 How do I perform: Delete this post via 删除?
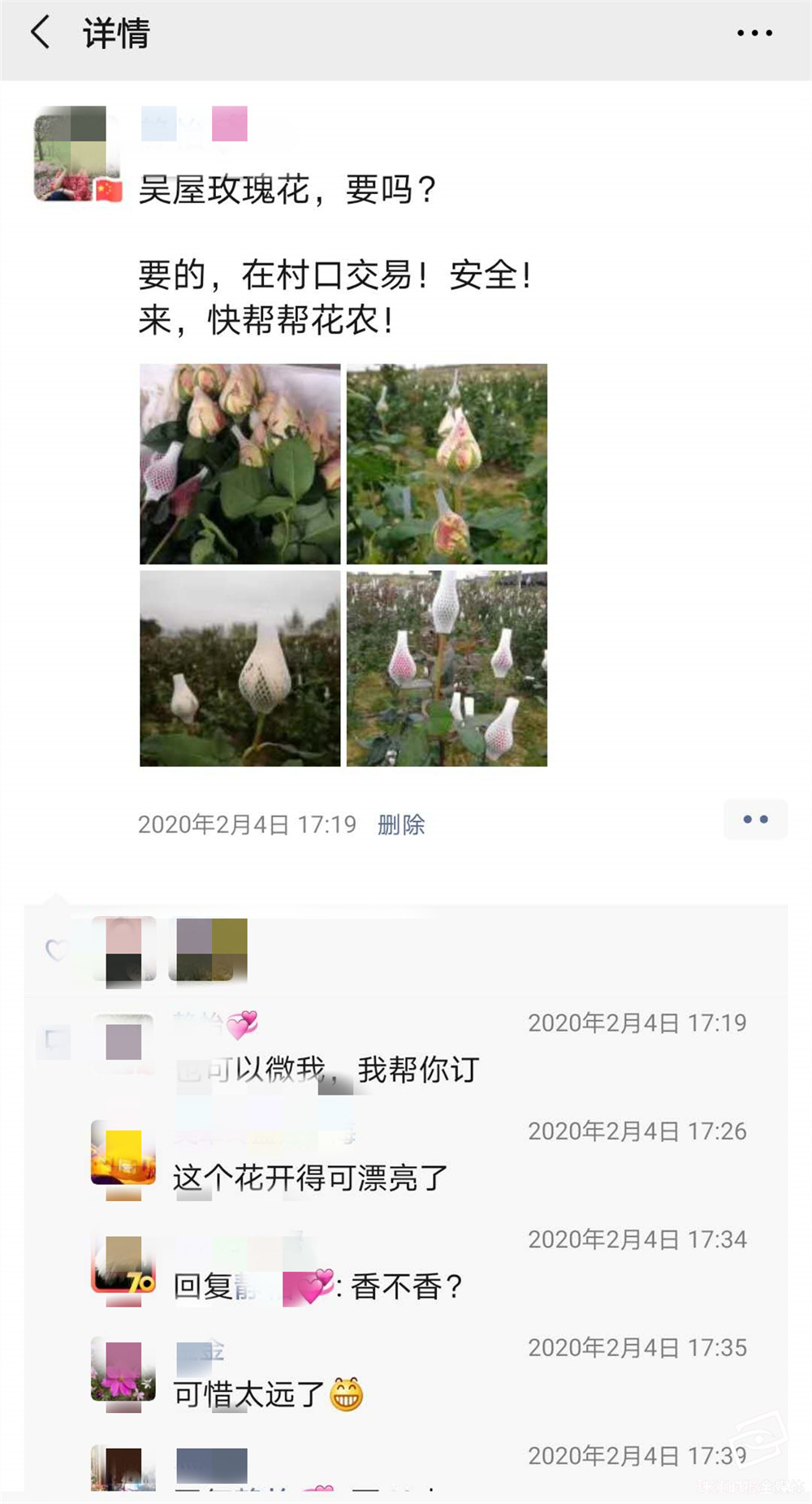click(401, 825)
